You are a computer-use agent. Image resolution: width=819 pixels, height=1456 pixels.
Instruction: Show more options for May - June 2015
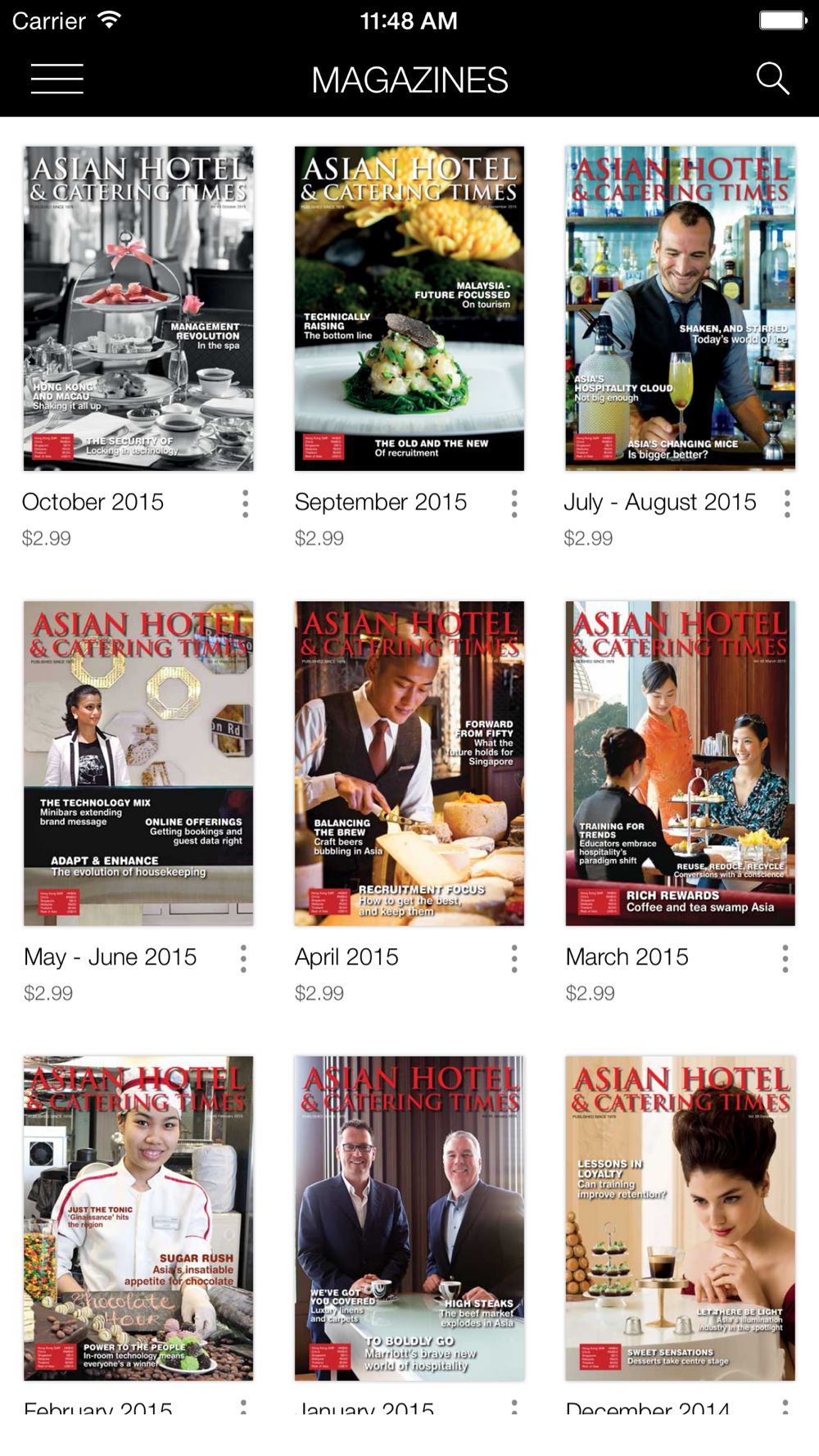coord(243,958)
